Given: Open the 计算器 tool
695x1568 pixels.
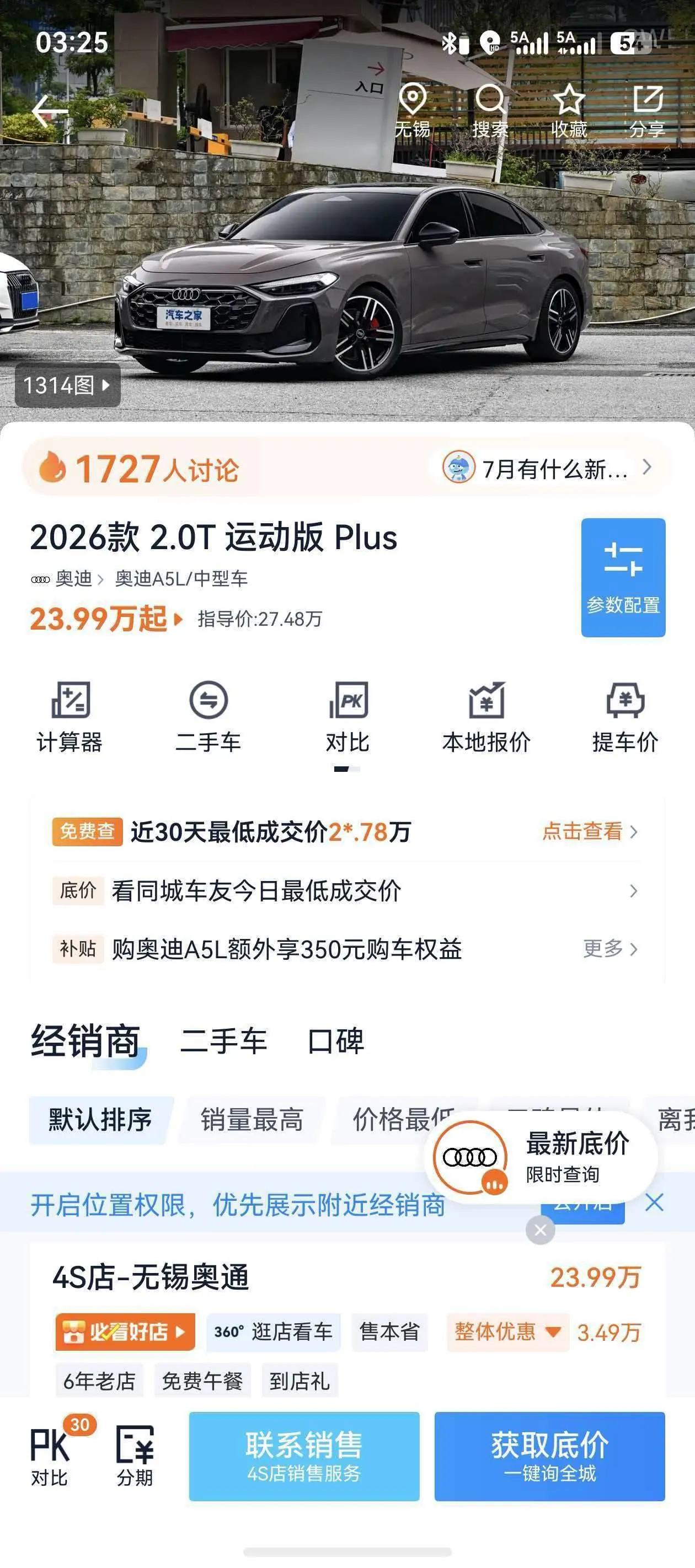Looking at the screenshot, I should [x=70, y=717].
